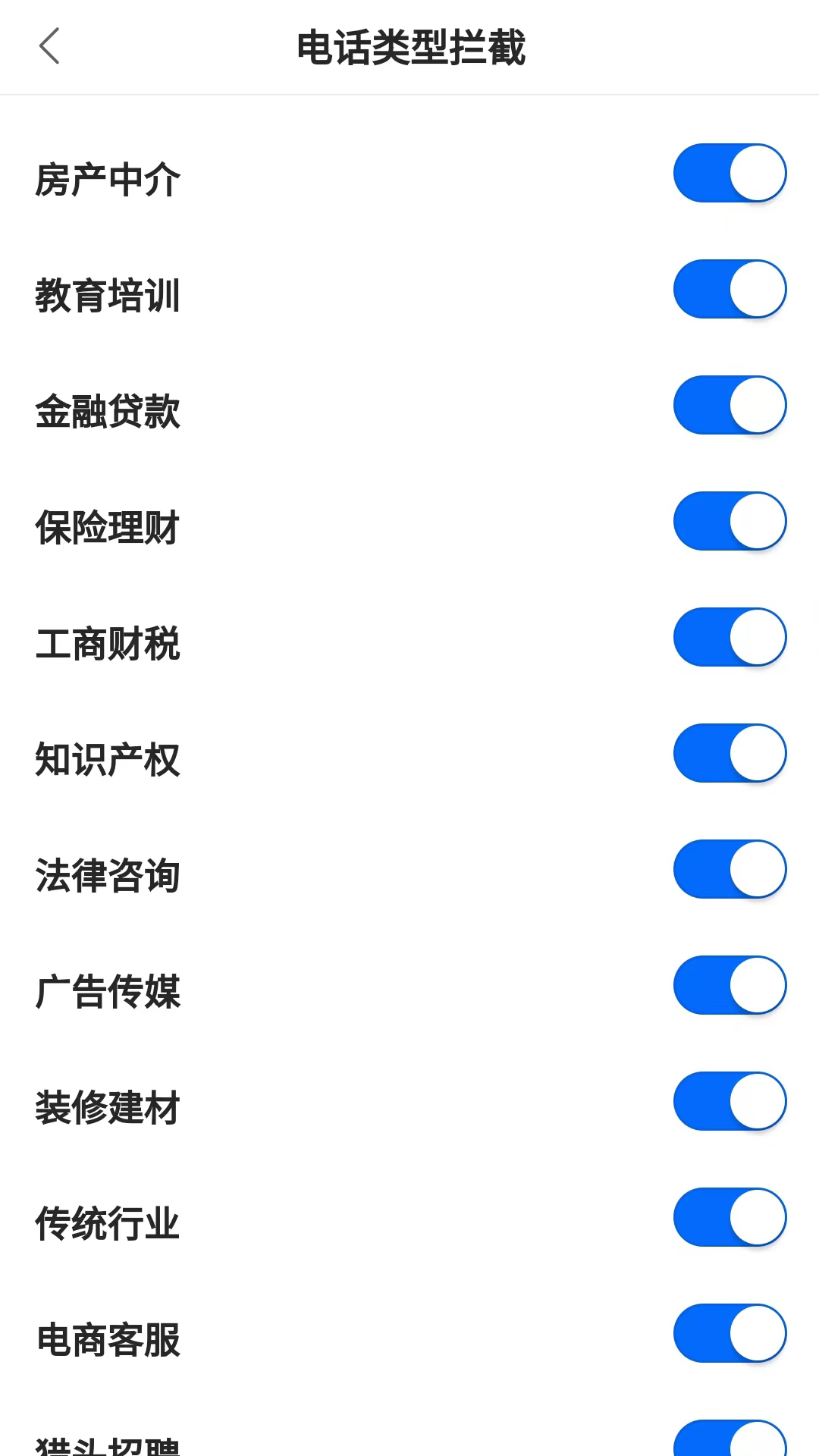Switch off 知识产权 call interception
The width and height of the screenshot is (819, 1456).
pos(730,753)
